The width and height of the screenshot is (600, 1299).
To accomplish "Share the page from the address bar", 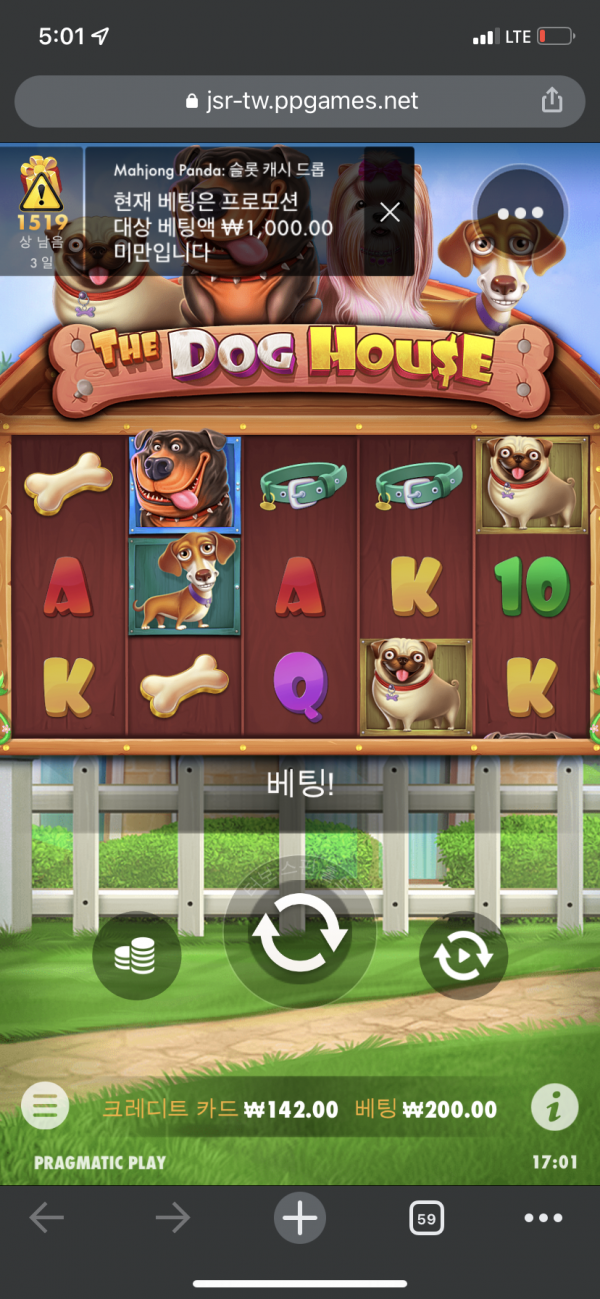I will (551, 101).
